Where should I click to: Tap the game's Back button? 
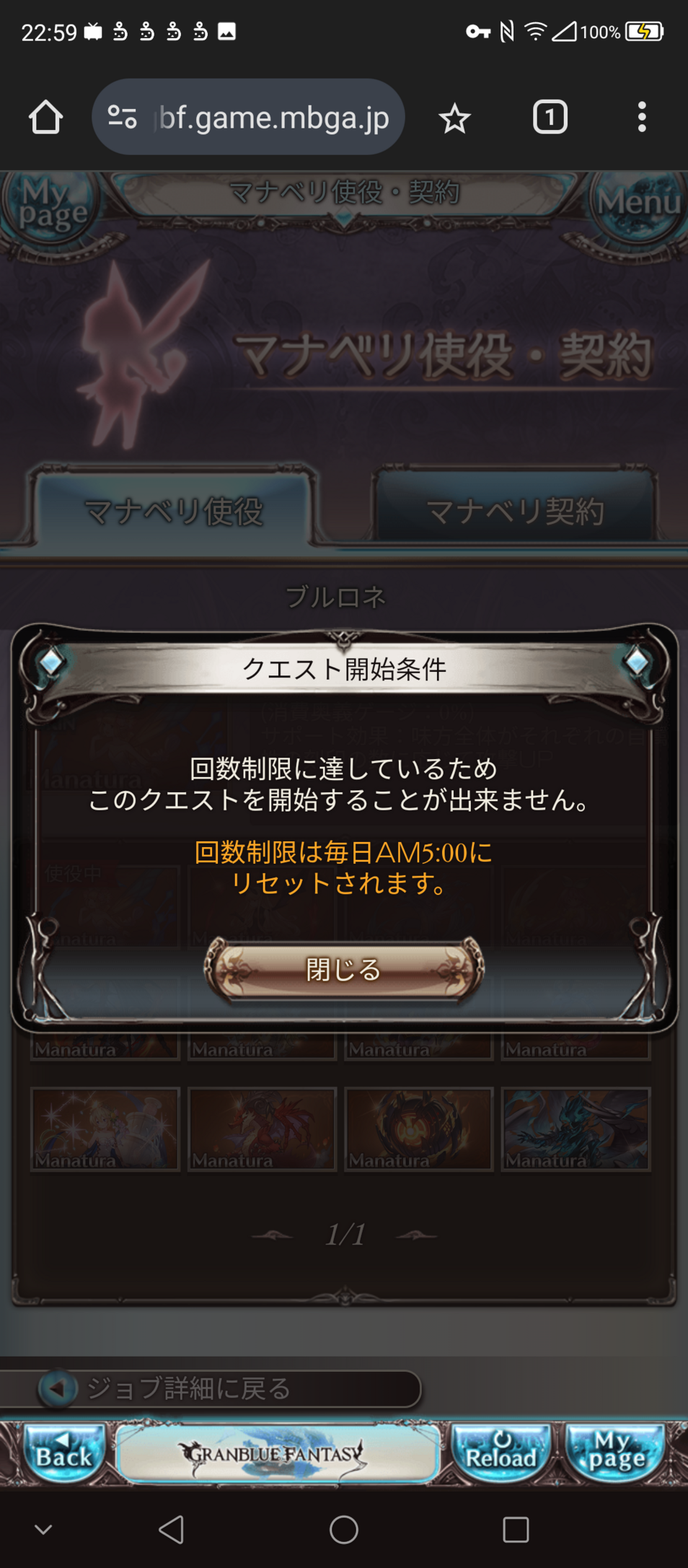pyautogui.click(x=63, y=1452)
